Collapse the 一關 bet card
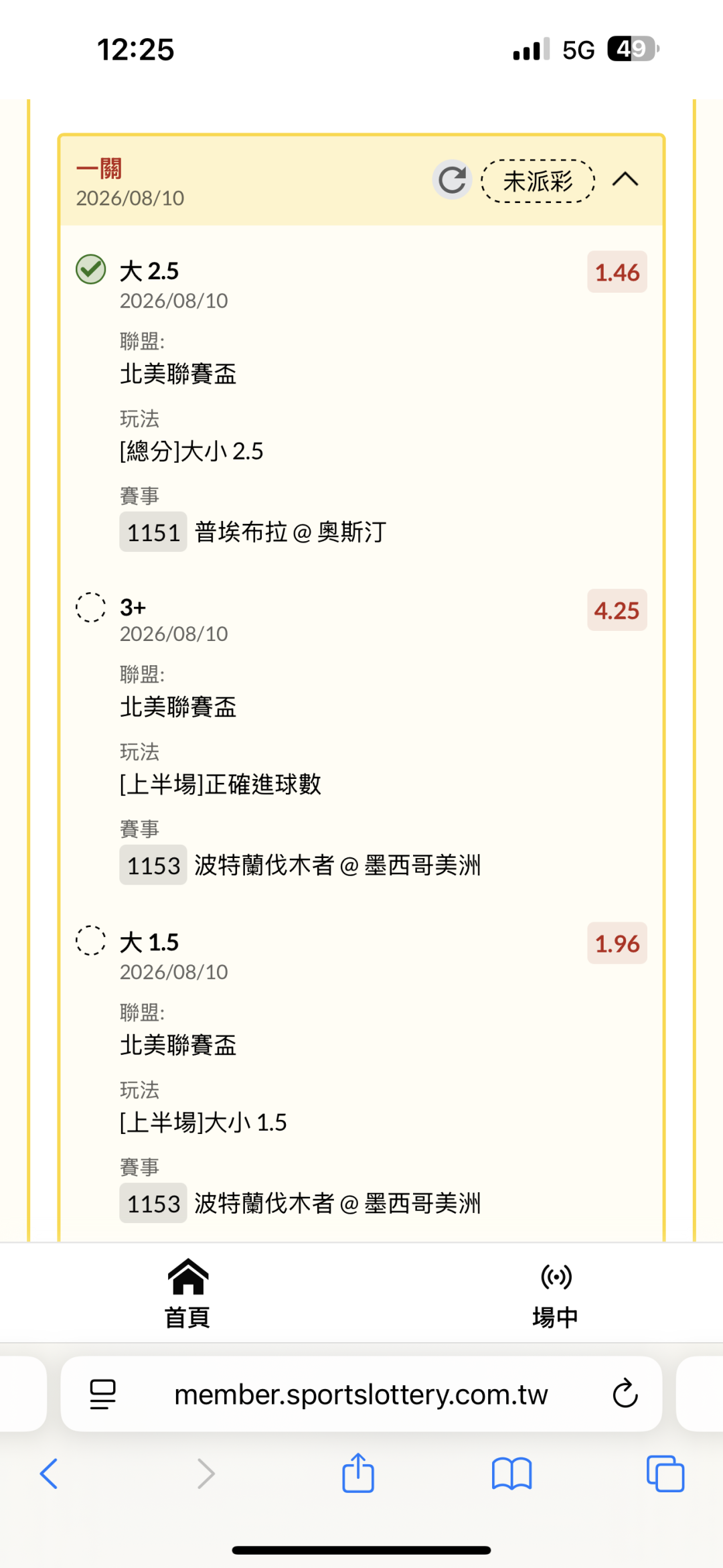Screen dimensions: 723x1568 [x=625, y=180]
